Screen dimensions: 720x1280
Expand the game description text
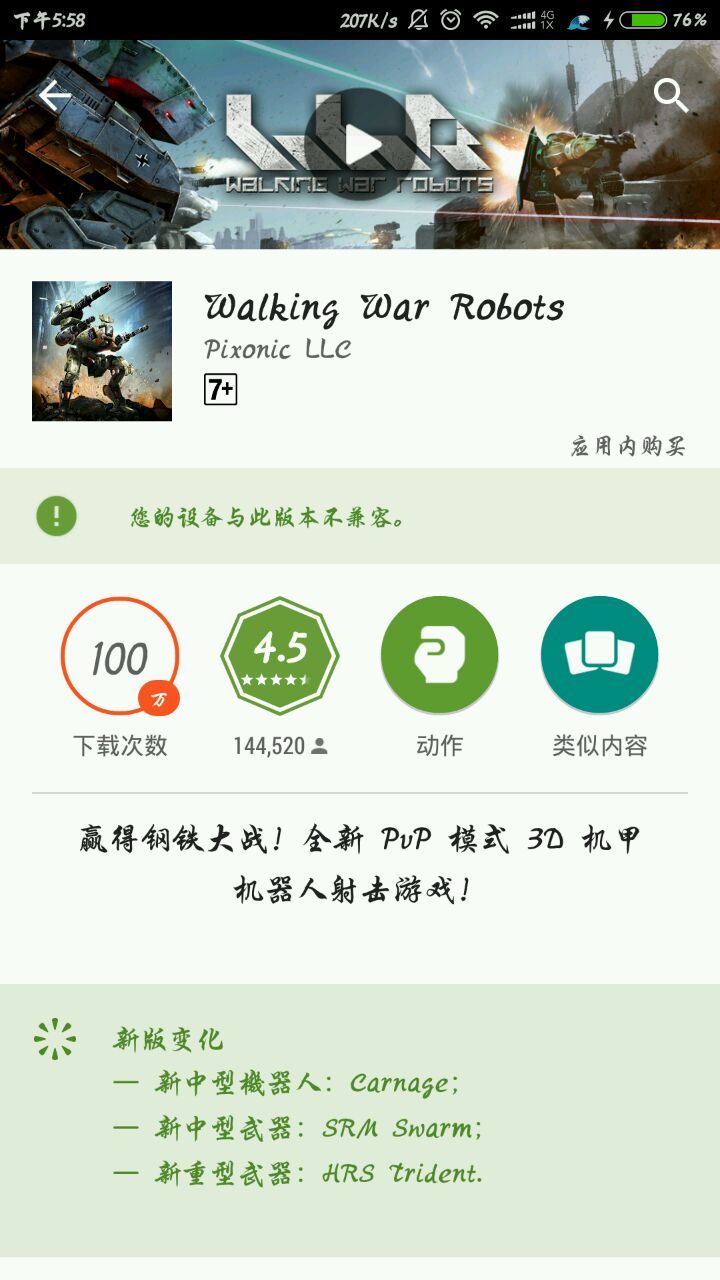click(360, 864)
